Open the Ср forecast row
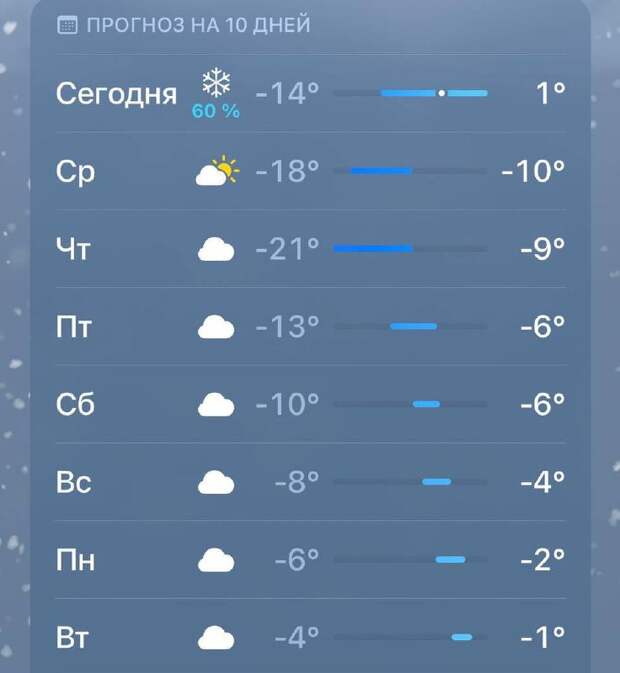The height and width of the screenshot is (673, 620). coord(310,172)
